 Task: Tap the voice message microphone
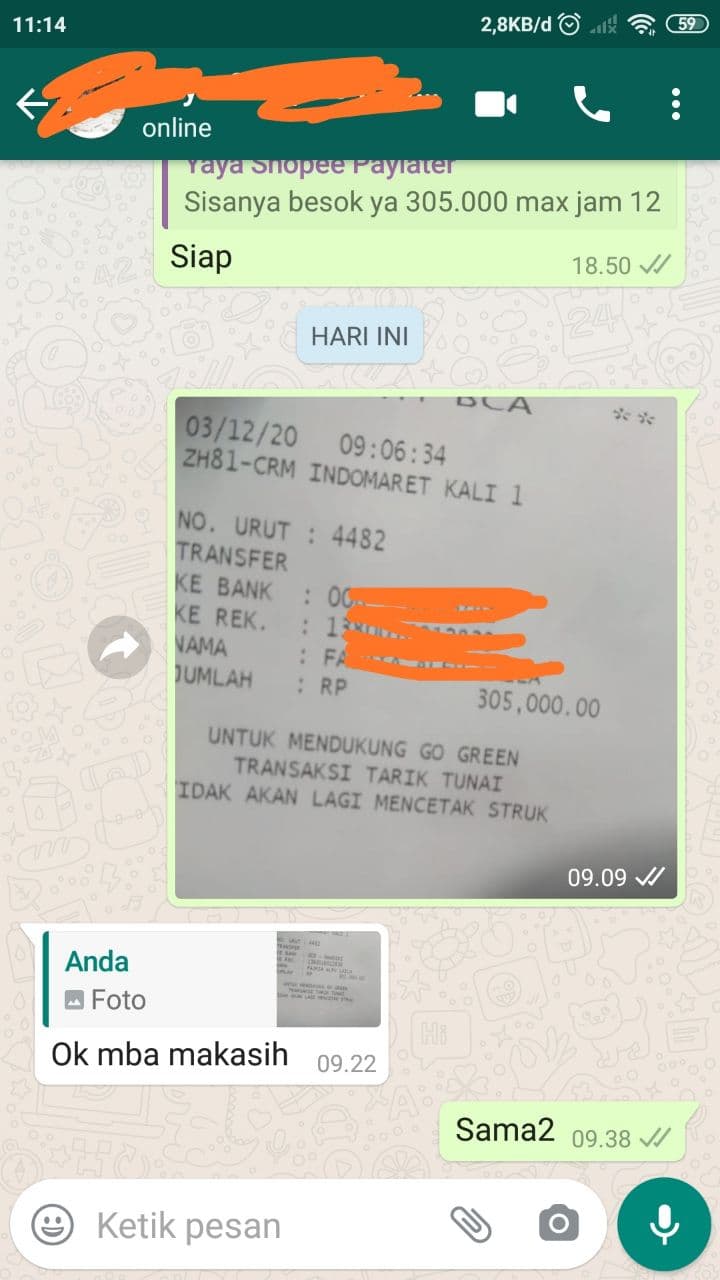point(664,1224)
